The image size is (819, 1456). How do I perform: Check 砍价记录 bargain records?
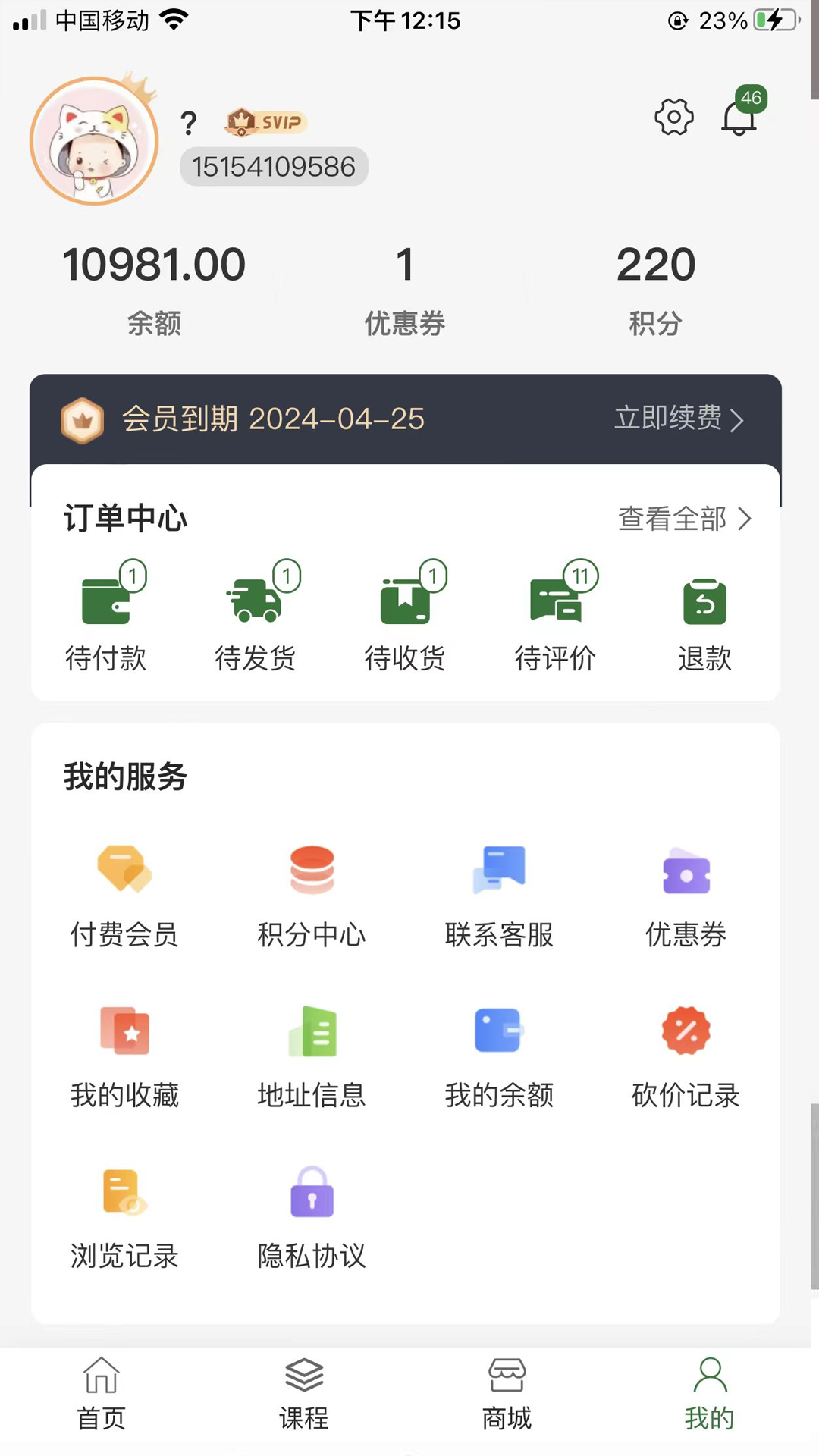click(686, 1056)
